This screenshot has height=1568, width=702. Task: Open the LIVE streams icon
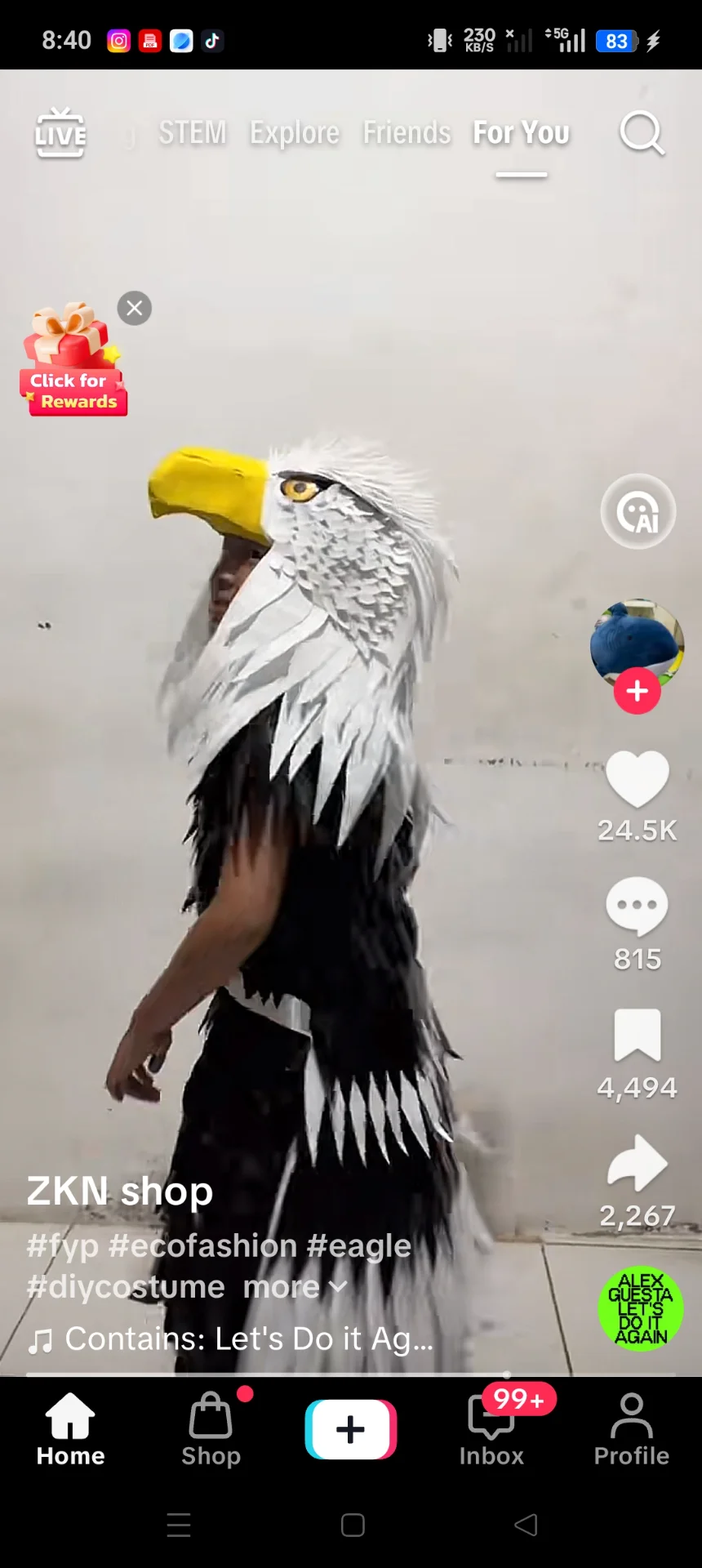pyautogui.click(x=60, y=132)
